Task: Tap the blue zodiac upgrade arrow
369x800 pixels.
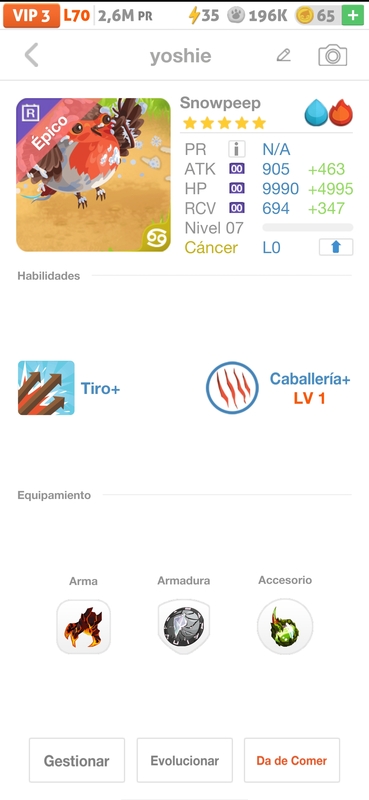Action: 336,247
